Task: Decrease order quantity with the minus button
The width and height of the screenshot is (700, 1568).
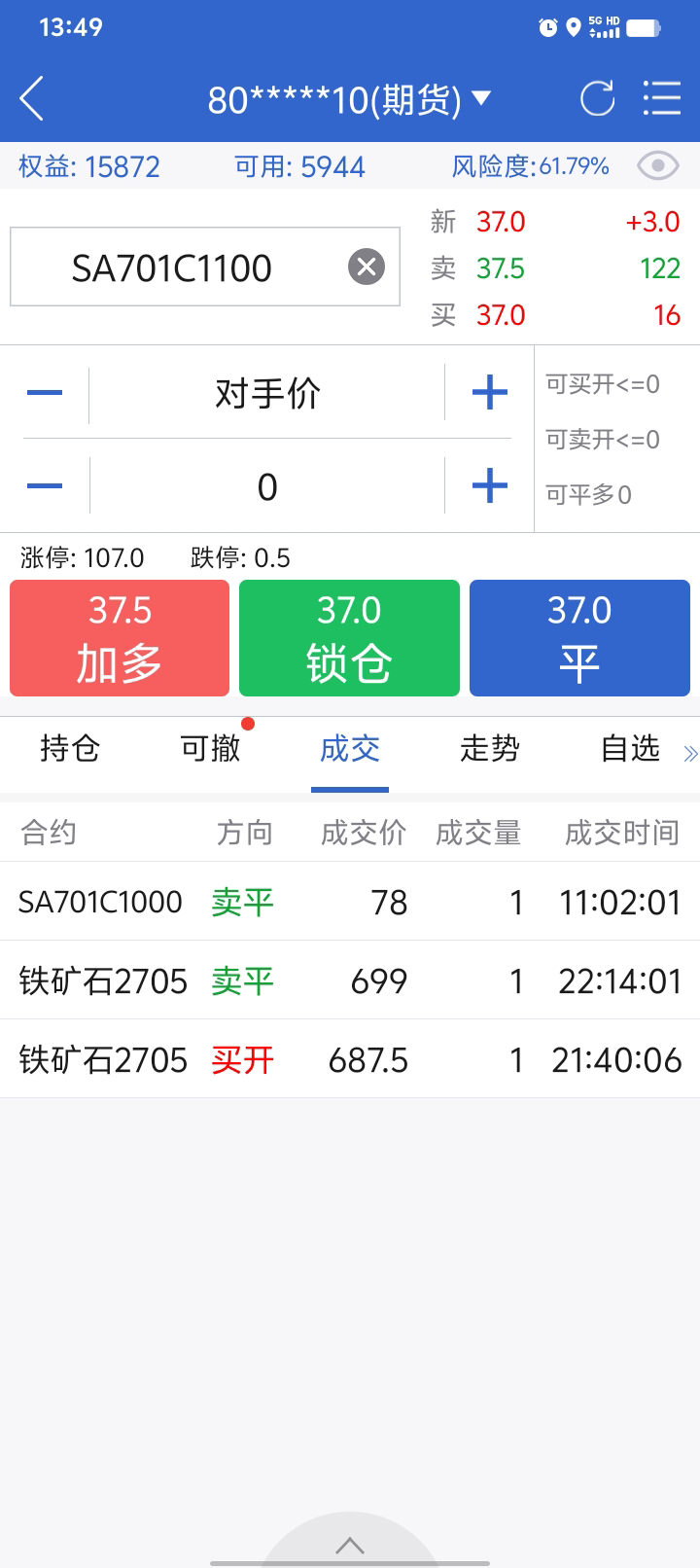Action: pos(45,485)
